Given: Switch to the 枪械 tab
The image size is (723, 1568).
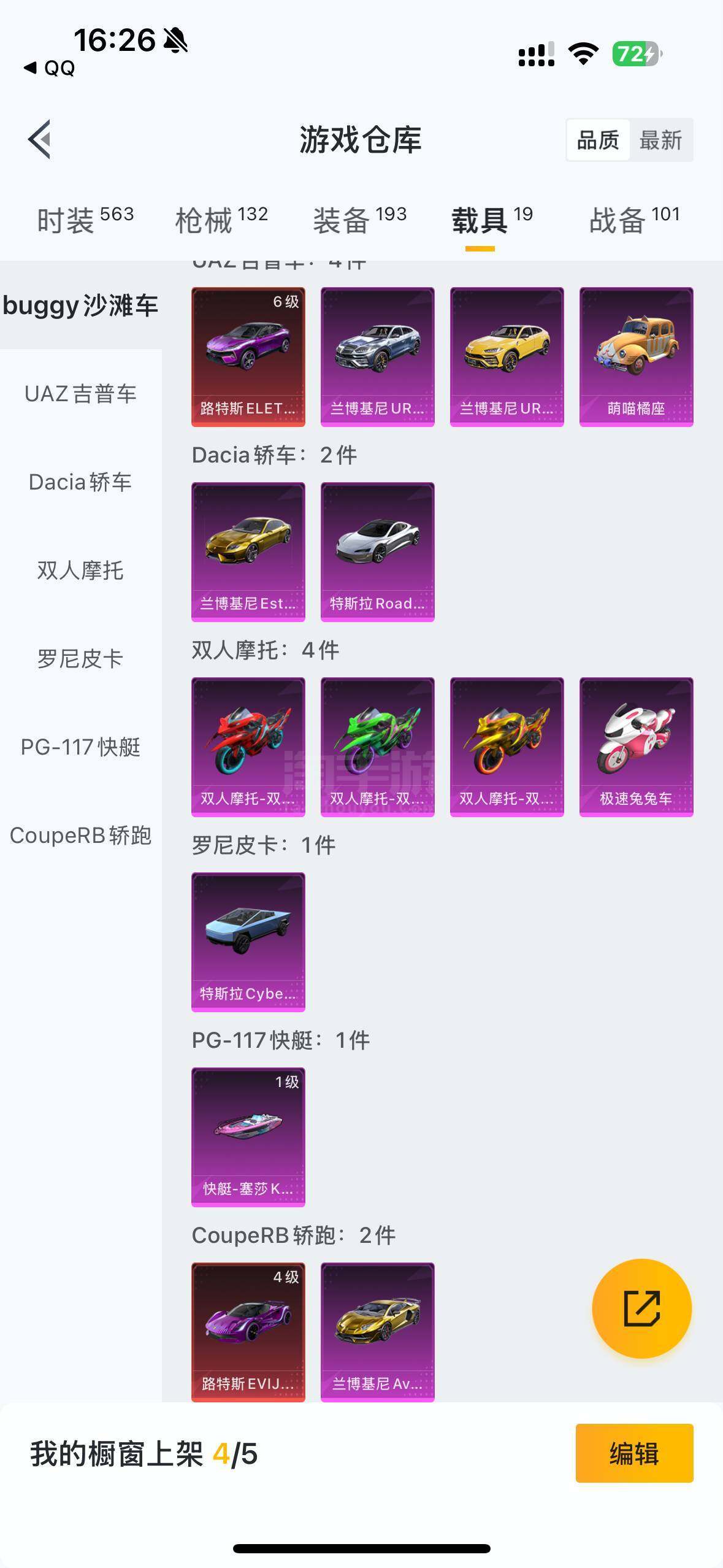Looking at the screenshot, I should (221, 220).
